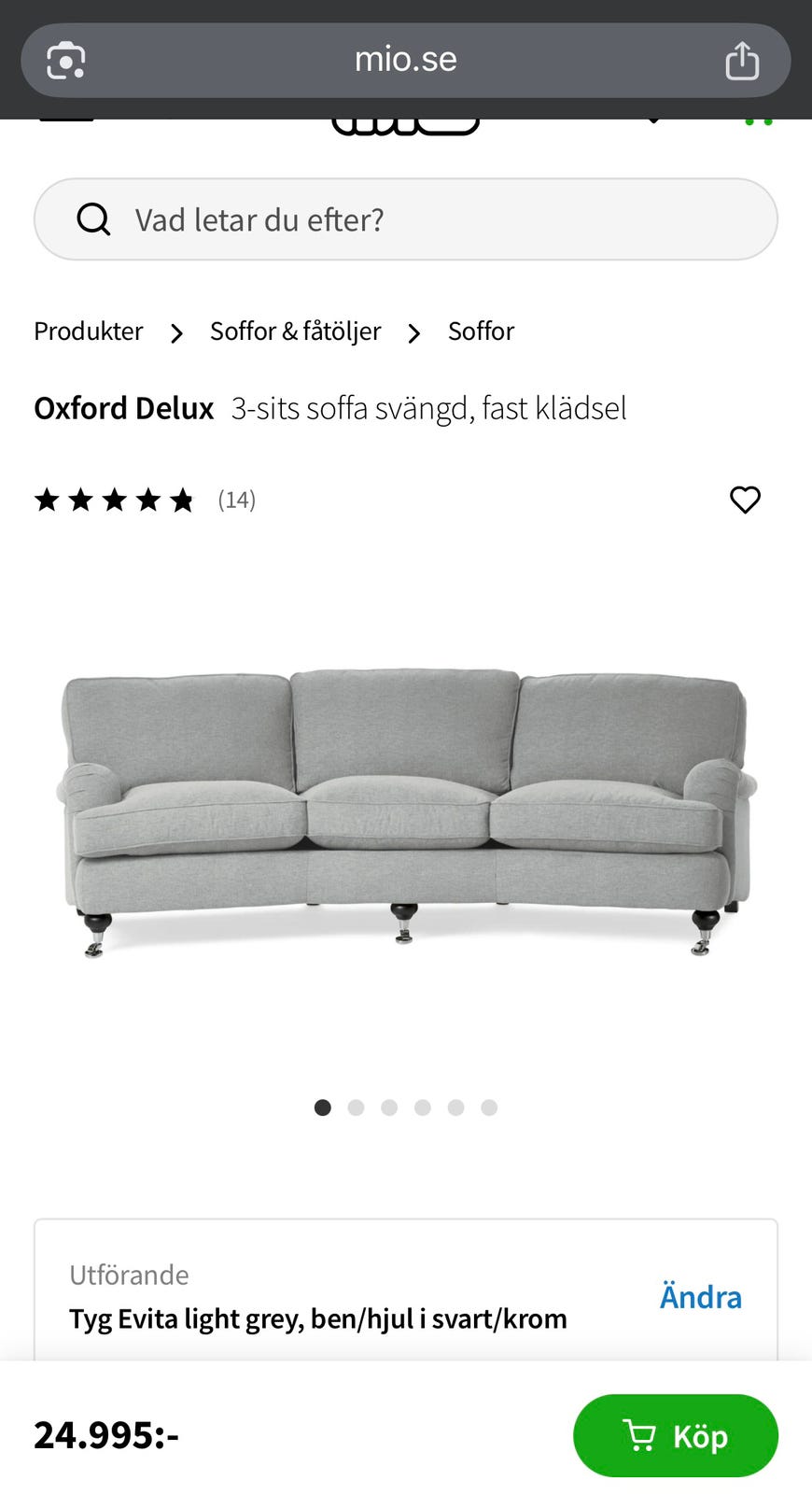Open the Soffor breadcrumb category
Image resolution: width=812 pixels, height=1494 pixels.
tap(481, 331)
